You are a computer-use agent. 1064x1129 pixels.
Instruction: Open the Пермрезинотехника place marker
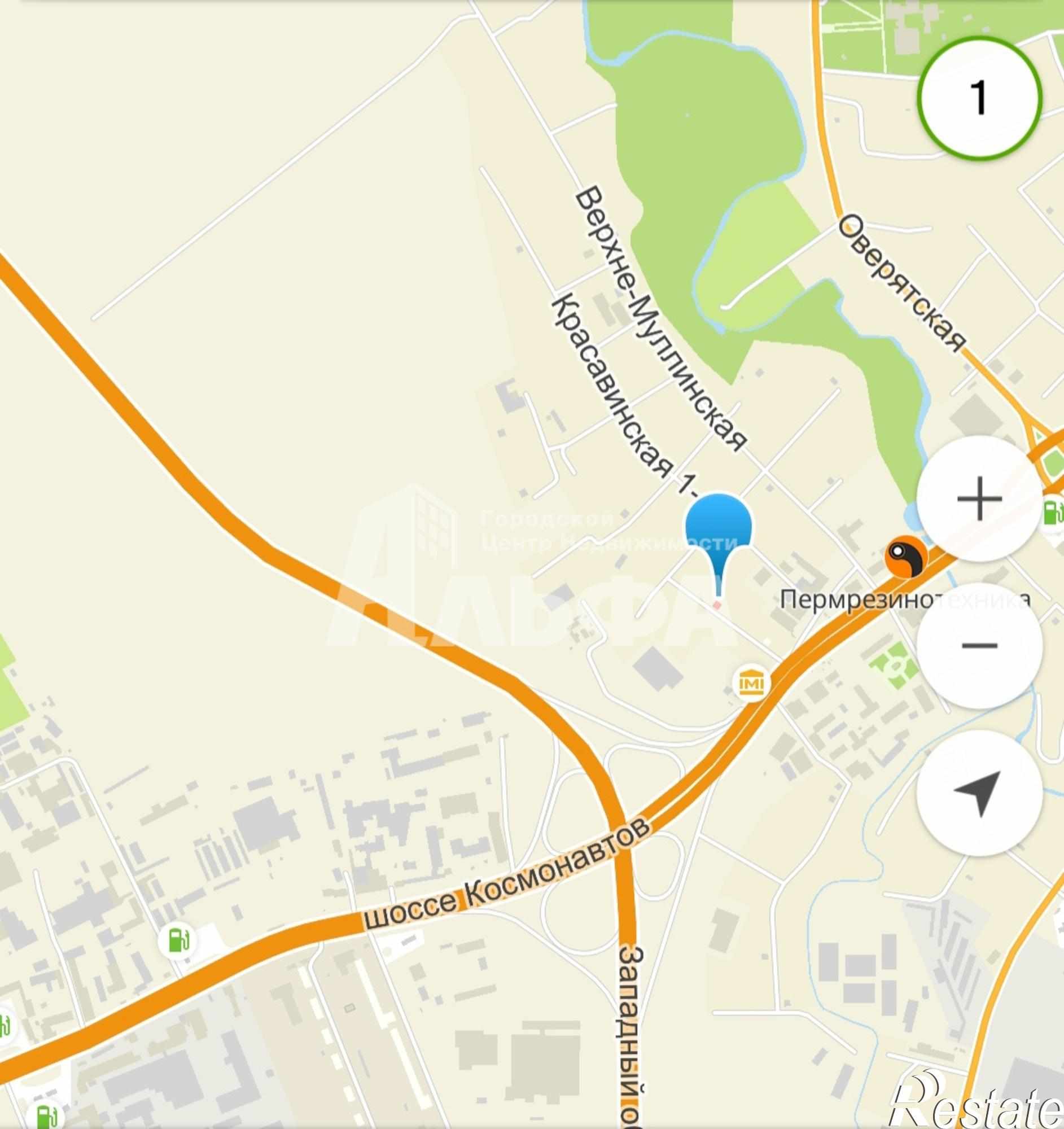coord(906,557)
